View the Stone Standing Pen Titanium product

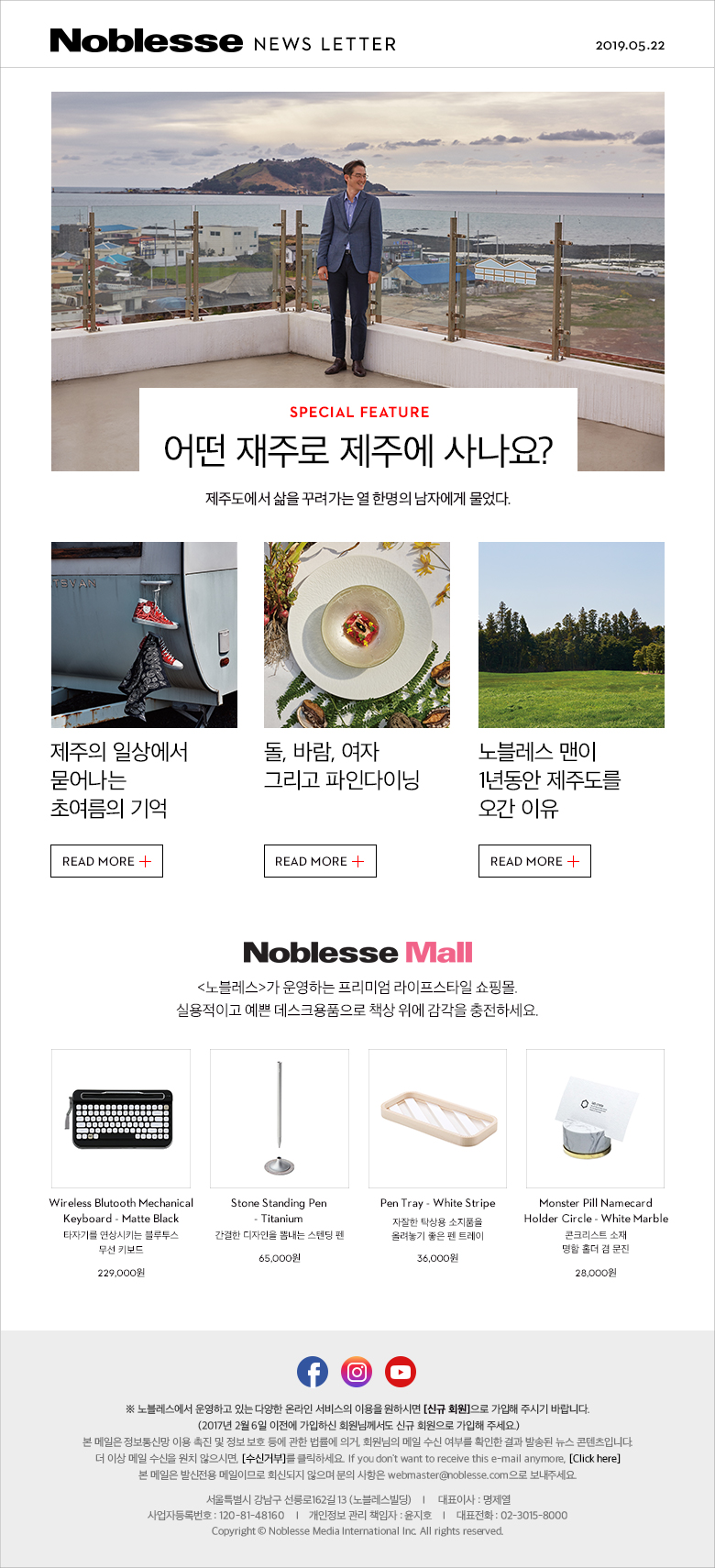click(280, 1119)
